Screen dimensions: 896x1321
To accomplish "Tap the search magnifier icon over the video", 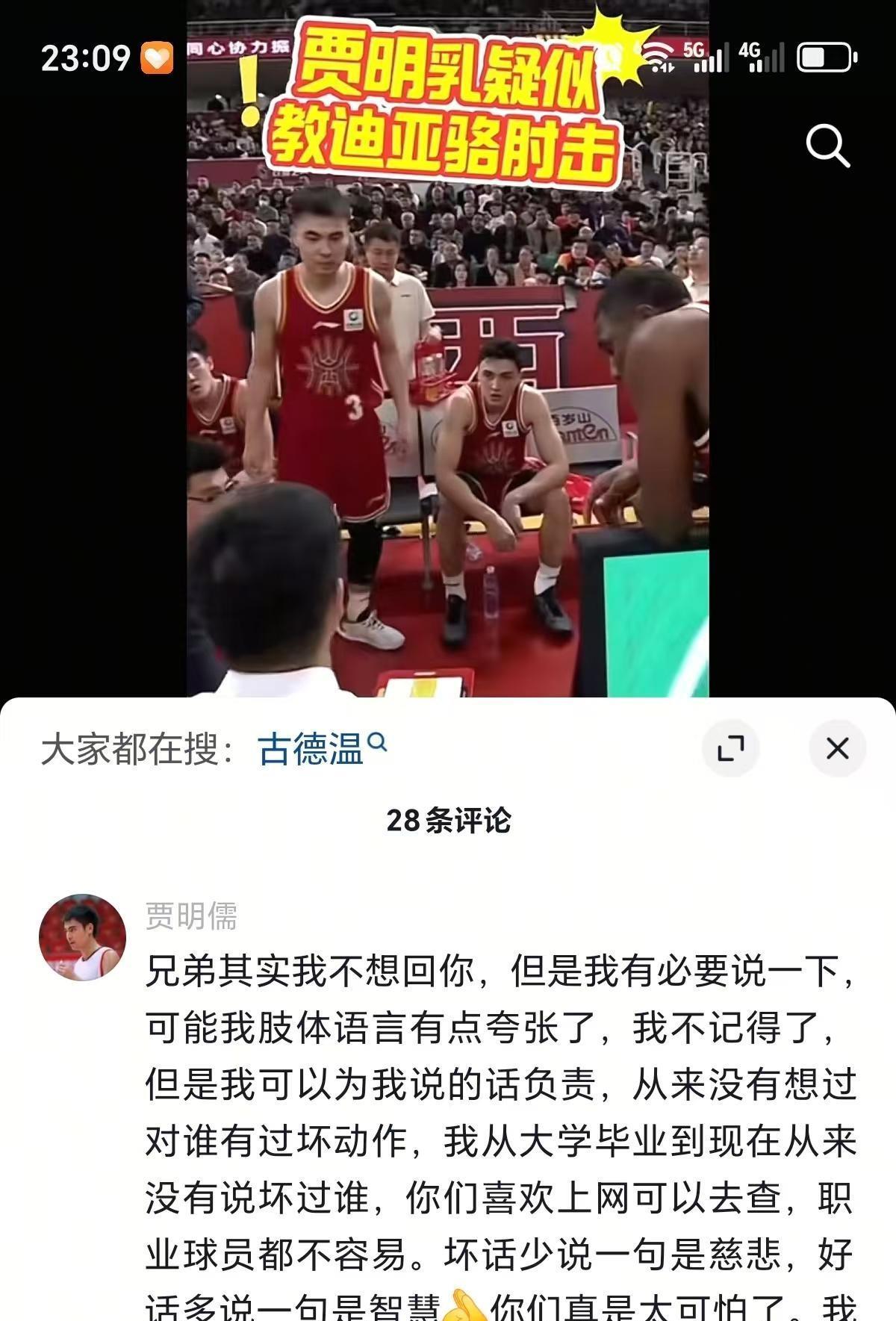I will tap(826, 145).
